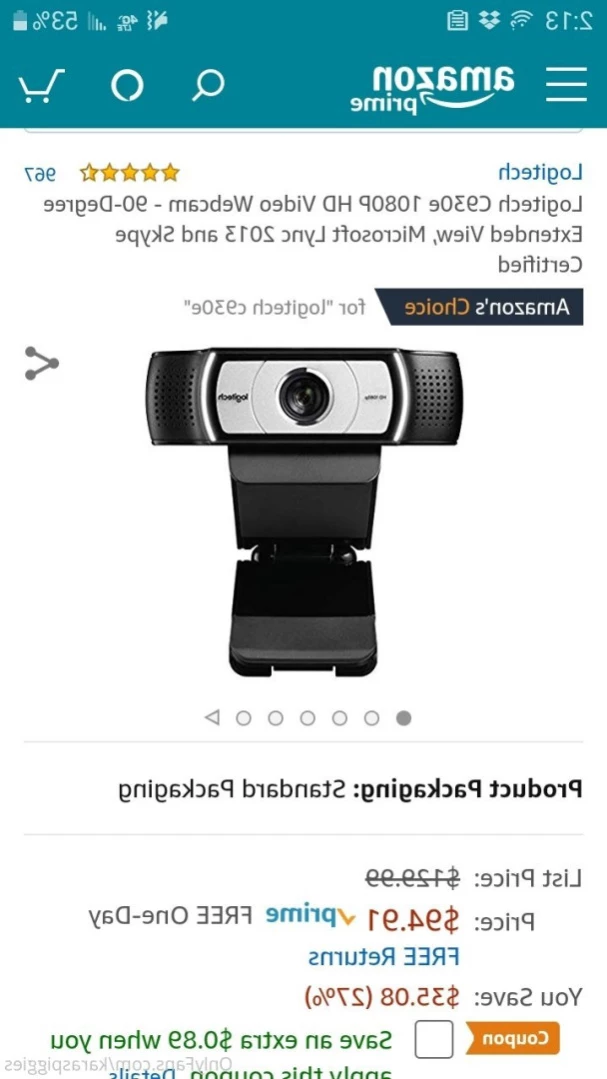Open the search magnifier
The height and width of the screenshot is (1079, 607).
tap(208, 85)
